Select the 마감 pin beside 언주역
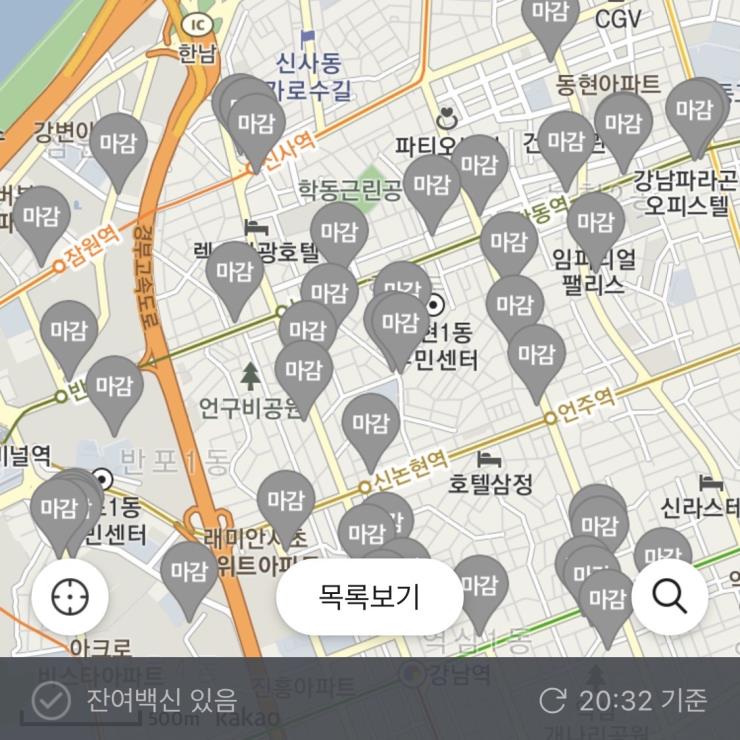The image size is (740, 740). coord(536,354)
